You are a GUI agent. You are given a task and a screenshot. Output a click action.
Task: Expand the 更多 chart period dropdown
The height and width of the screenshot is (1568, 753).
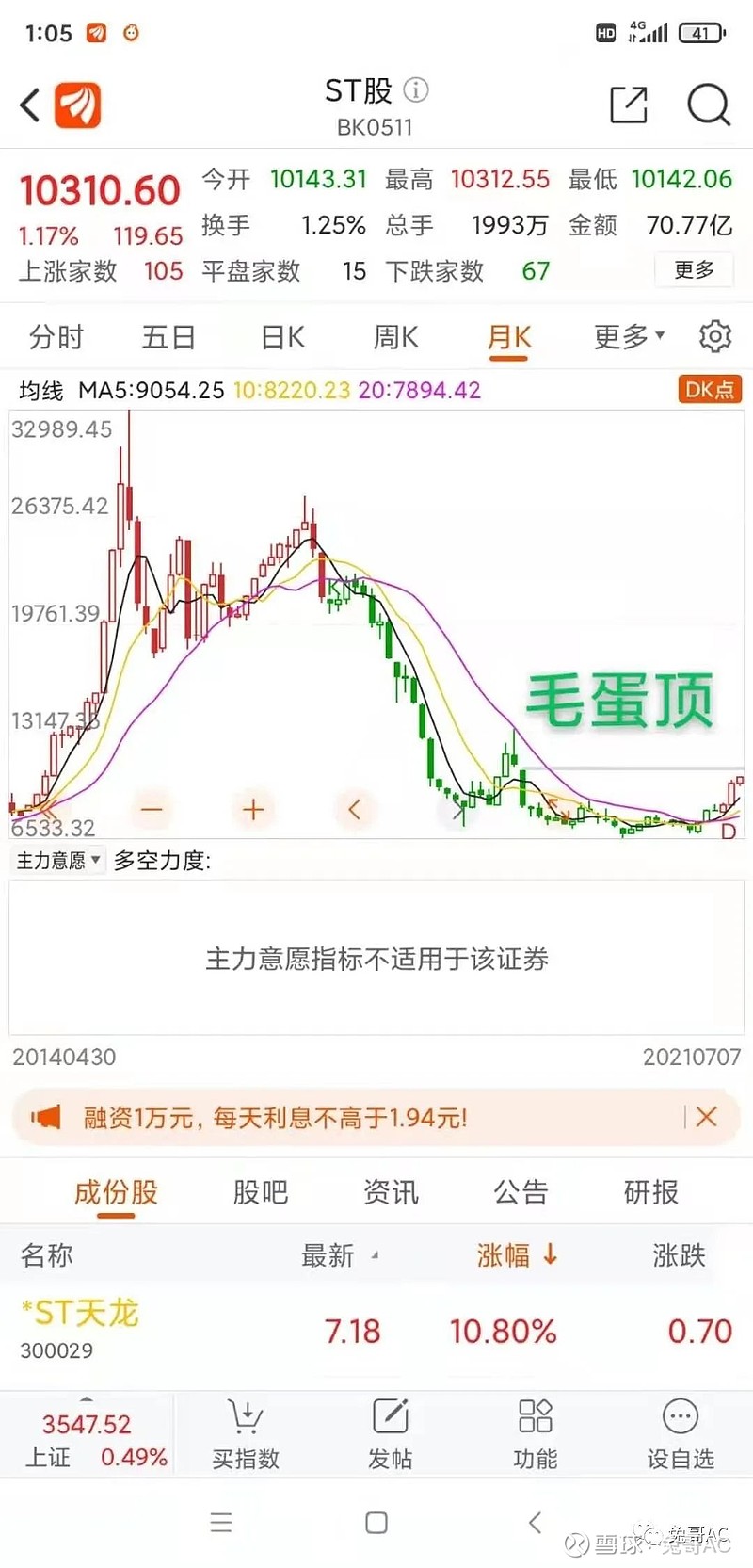[629, 336]
